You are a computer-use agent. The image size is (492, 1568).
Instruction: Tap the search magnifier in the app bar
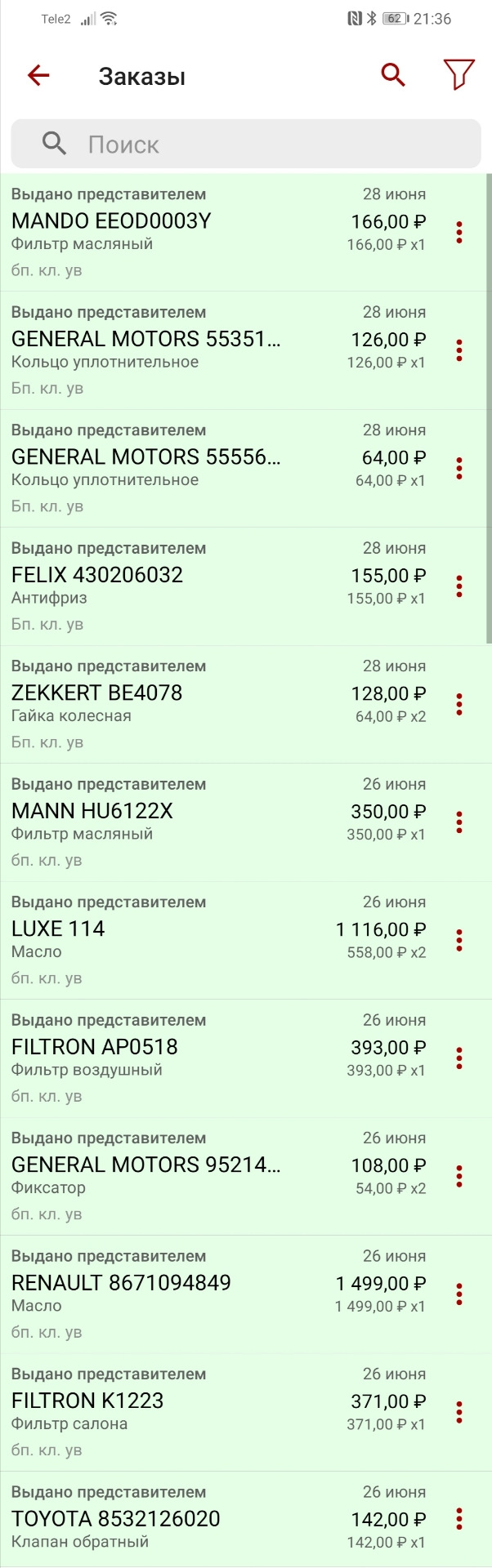393,76
